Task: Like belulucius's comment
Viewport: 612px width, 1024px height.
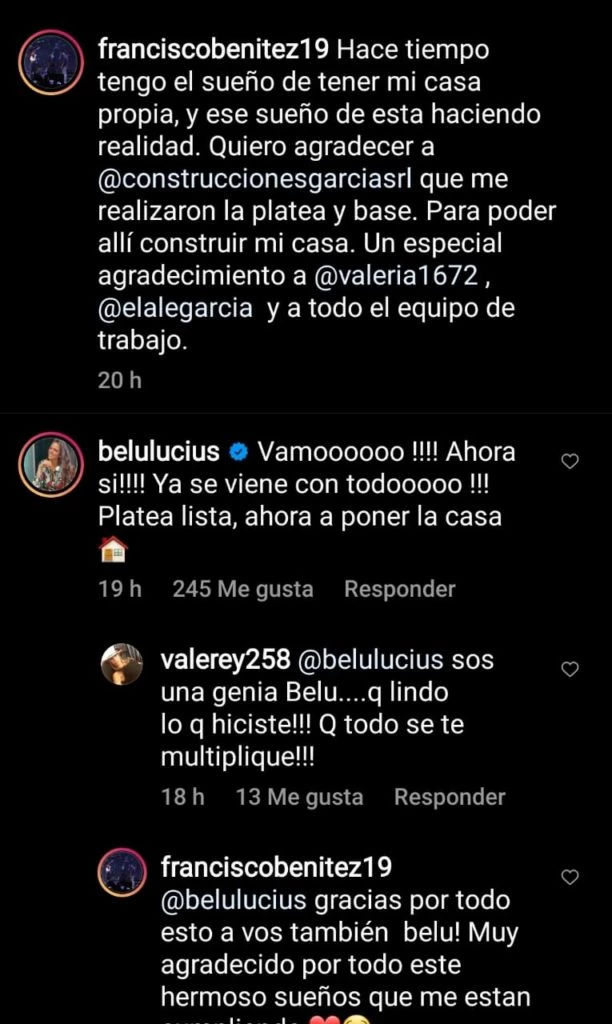Action: (570, 461)
